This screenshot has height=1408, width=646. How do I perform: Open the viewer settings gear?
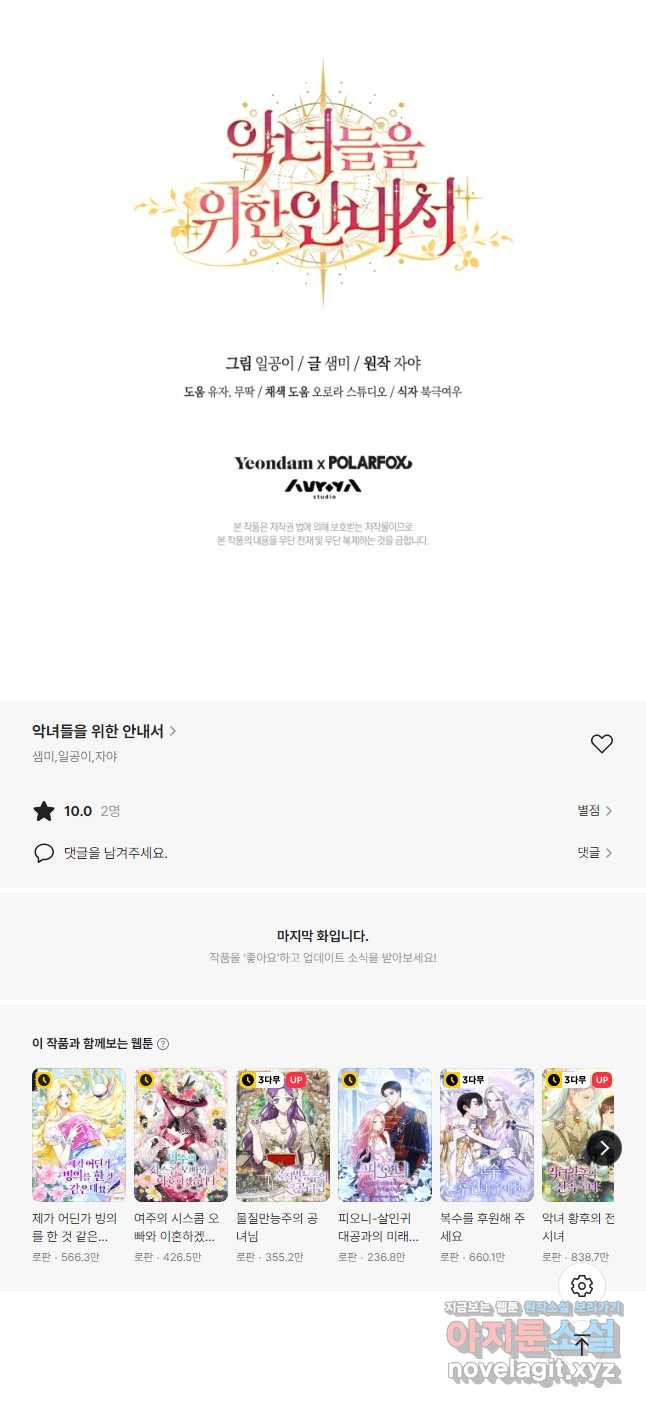(x=582, y=1286)
